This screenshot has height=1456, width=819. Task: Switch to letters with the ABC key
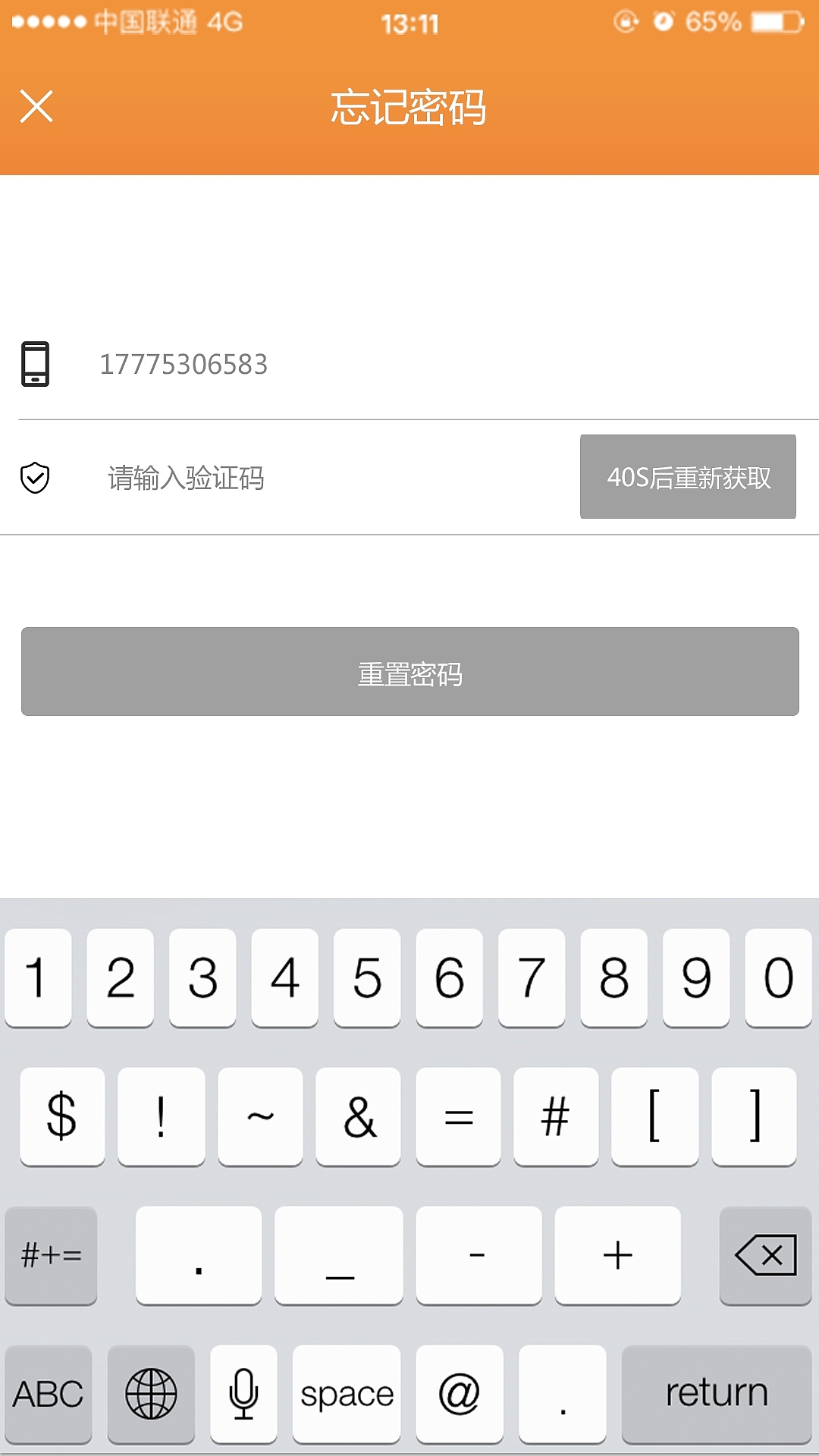(x=49, y=1394)
